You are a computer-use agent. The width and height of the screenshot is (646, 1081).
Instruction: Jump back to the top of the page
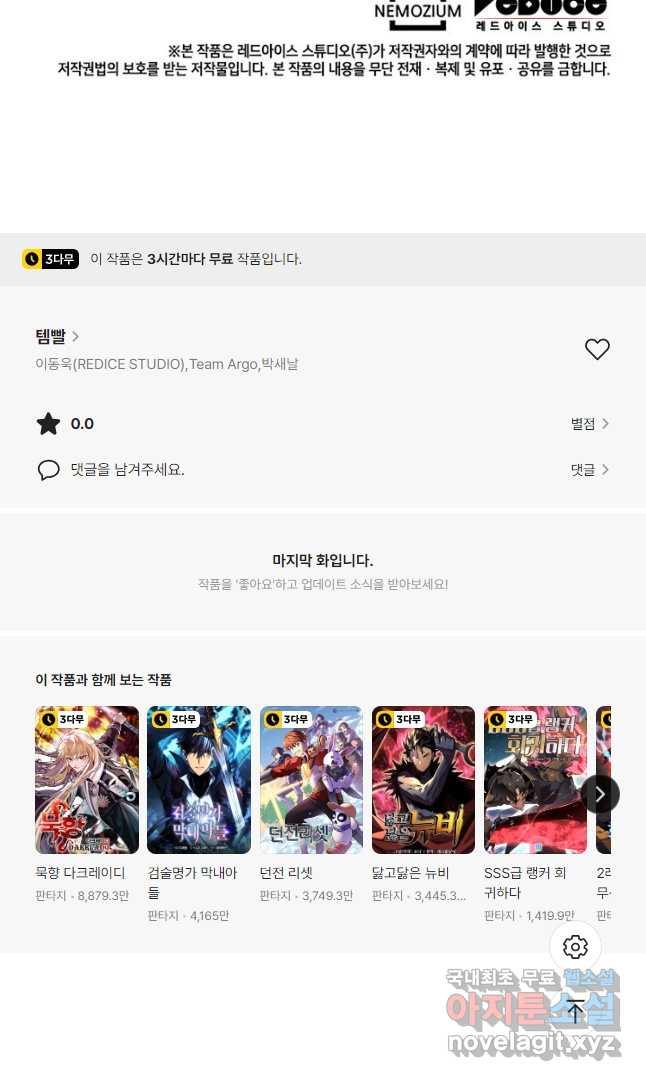point(575,1010)
